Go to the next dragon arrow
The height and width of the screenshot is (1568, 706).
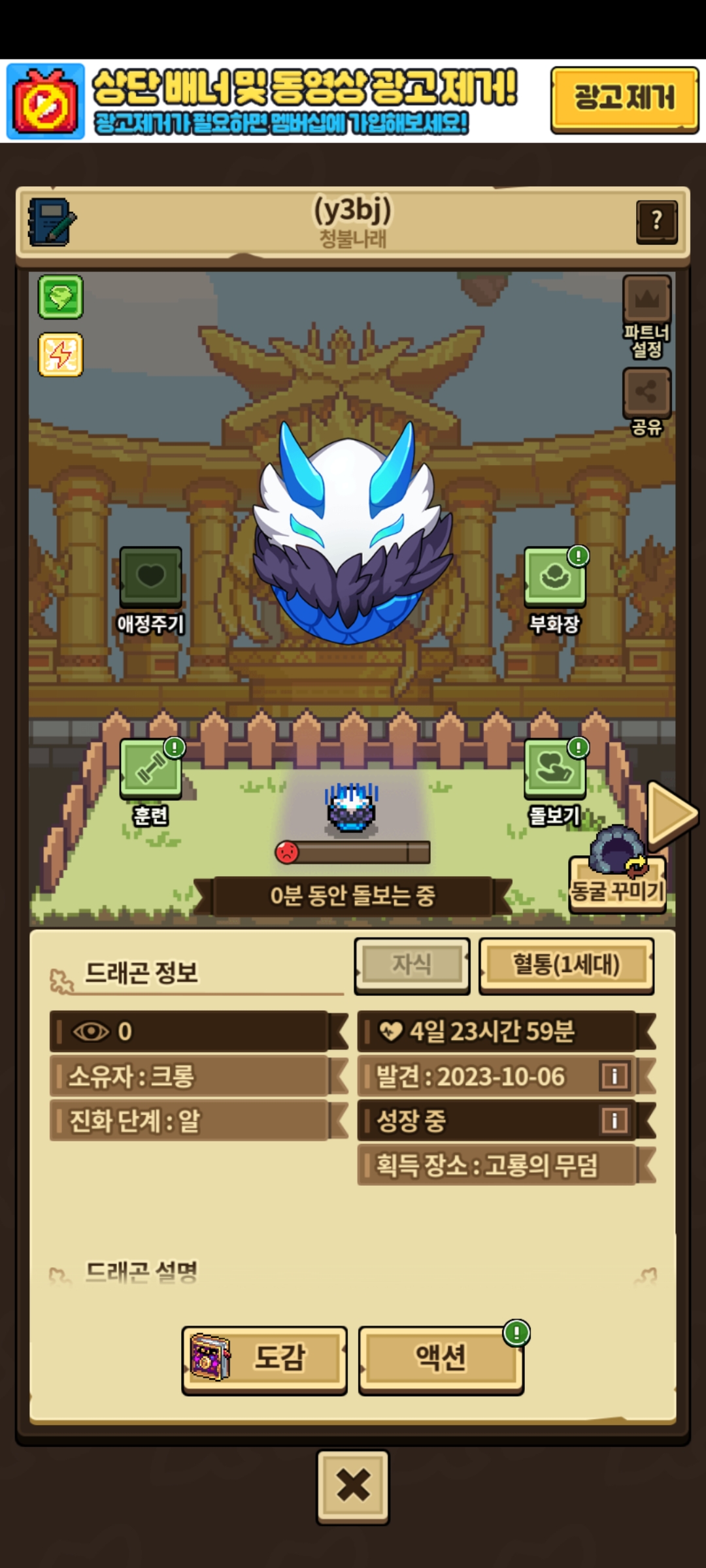(671, 814)
